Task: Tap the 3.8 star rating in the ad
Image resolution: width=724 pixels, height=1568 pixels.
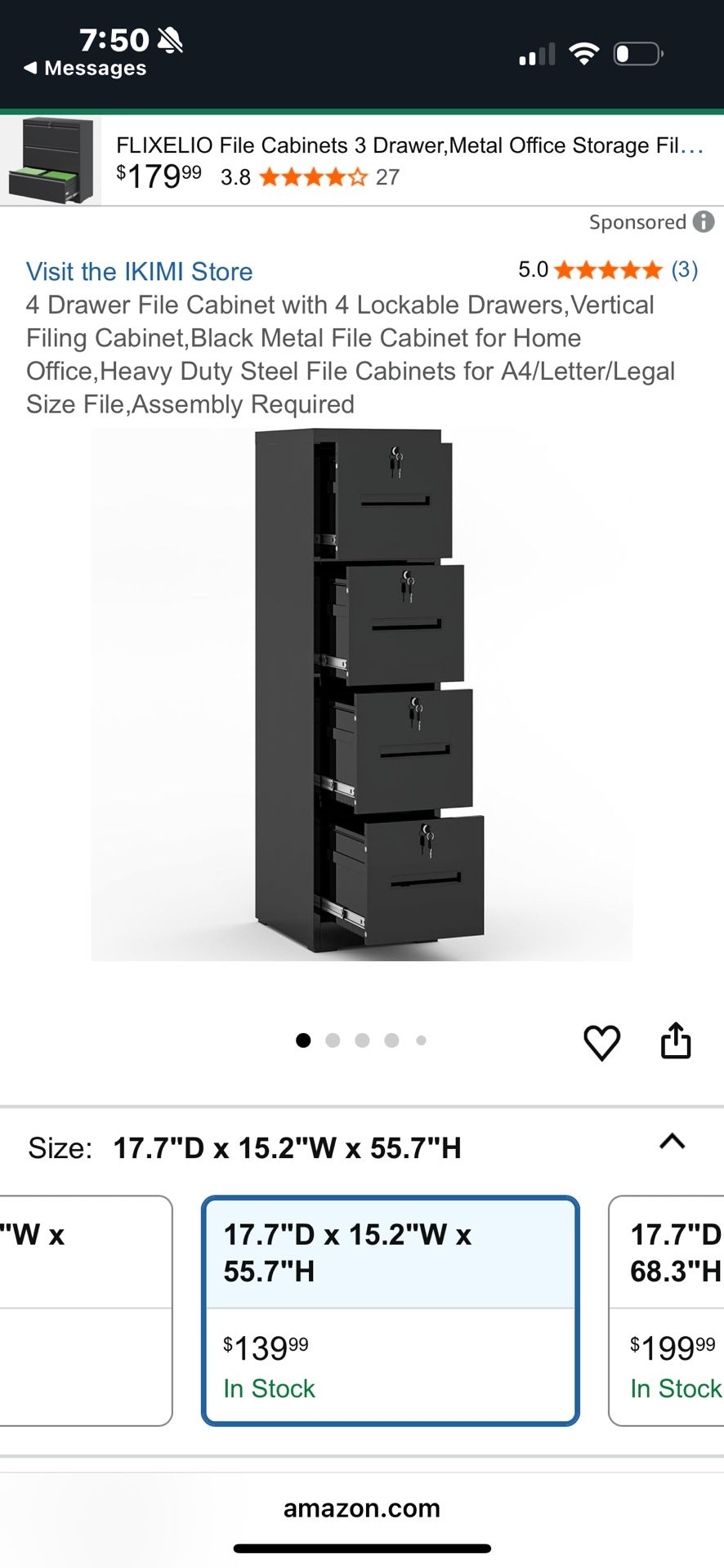Action: coord(311,177)
